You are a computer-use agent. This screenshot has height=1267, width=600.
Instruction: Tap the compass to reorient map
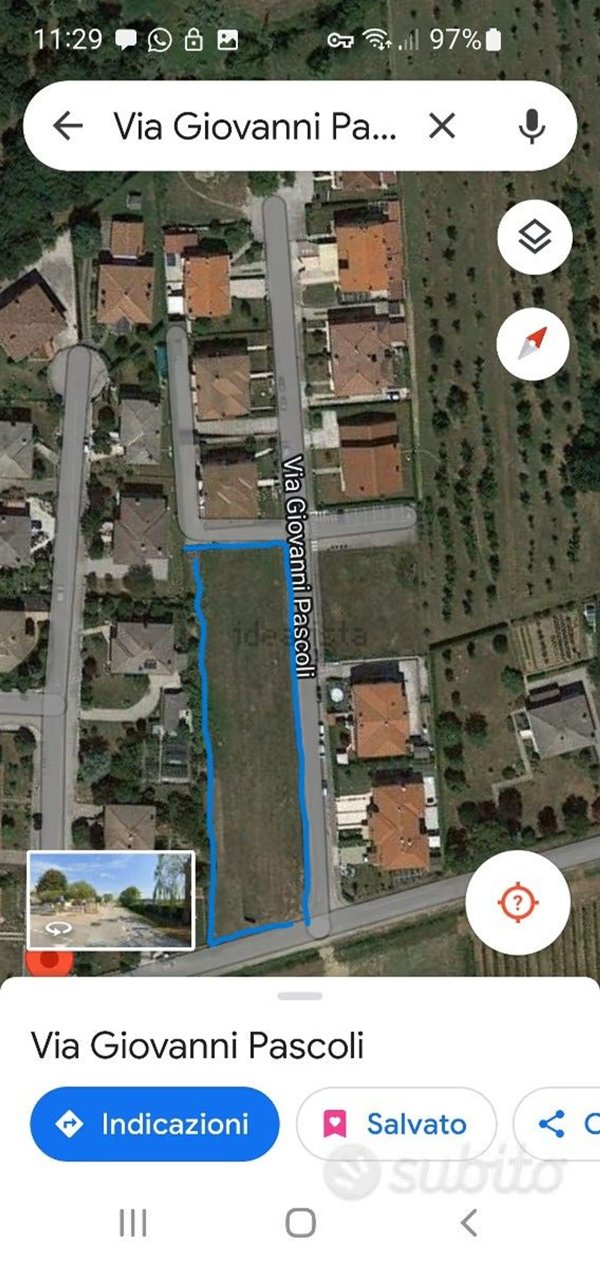pos(534,343)
